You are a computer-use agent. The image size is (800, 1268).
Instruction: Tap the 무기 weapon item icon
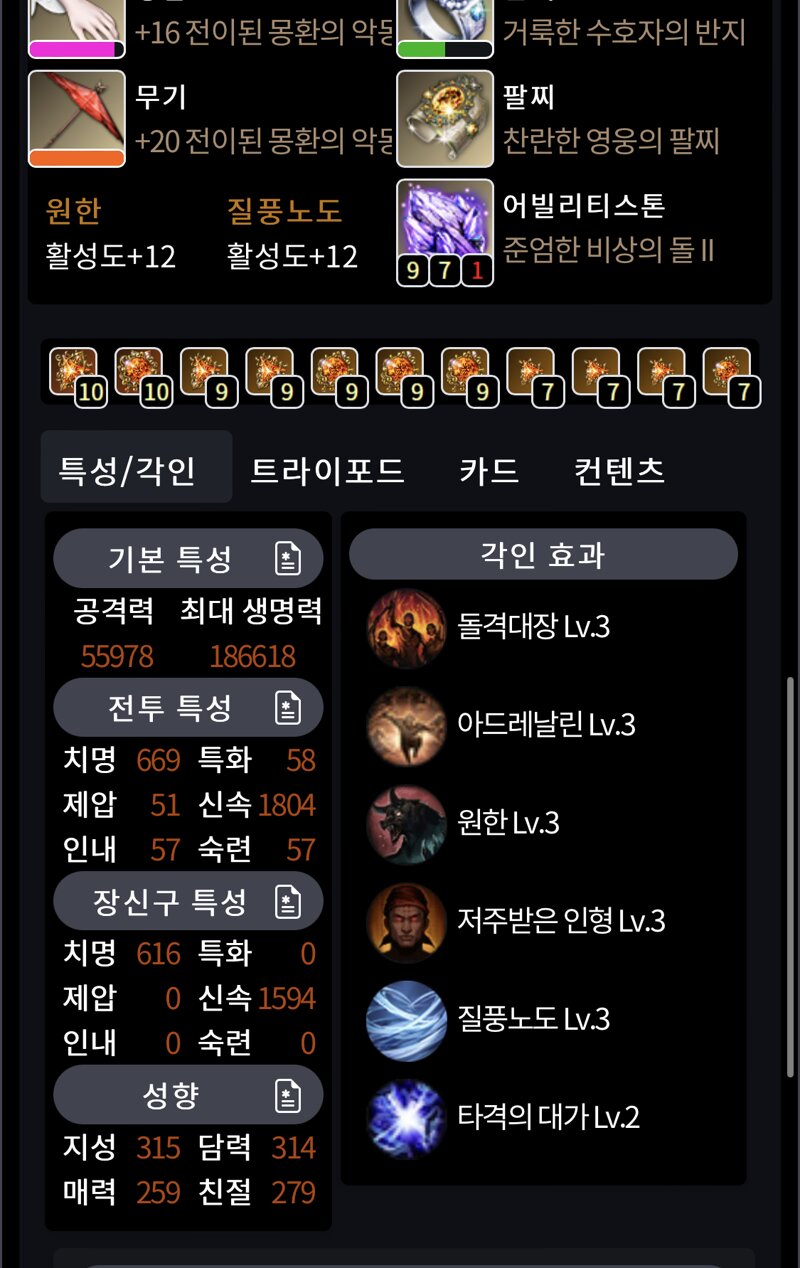click(x=77, y=118)
